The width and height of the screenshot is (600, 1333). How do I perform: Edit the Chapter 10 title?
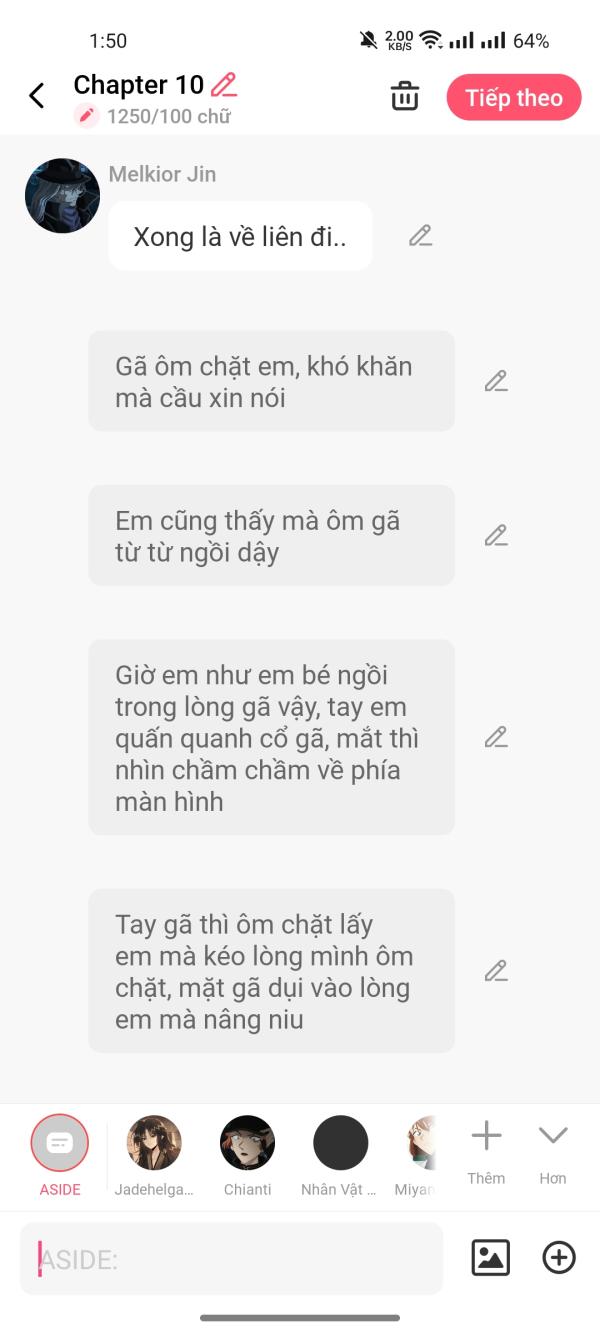[x=224, y=85]
